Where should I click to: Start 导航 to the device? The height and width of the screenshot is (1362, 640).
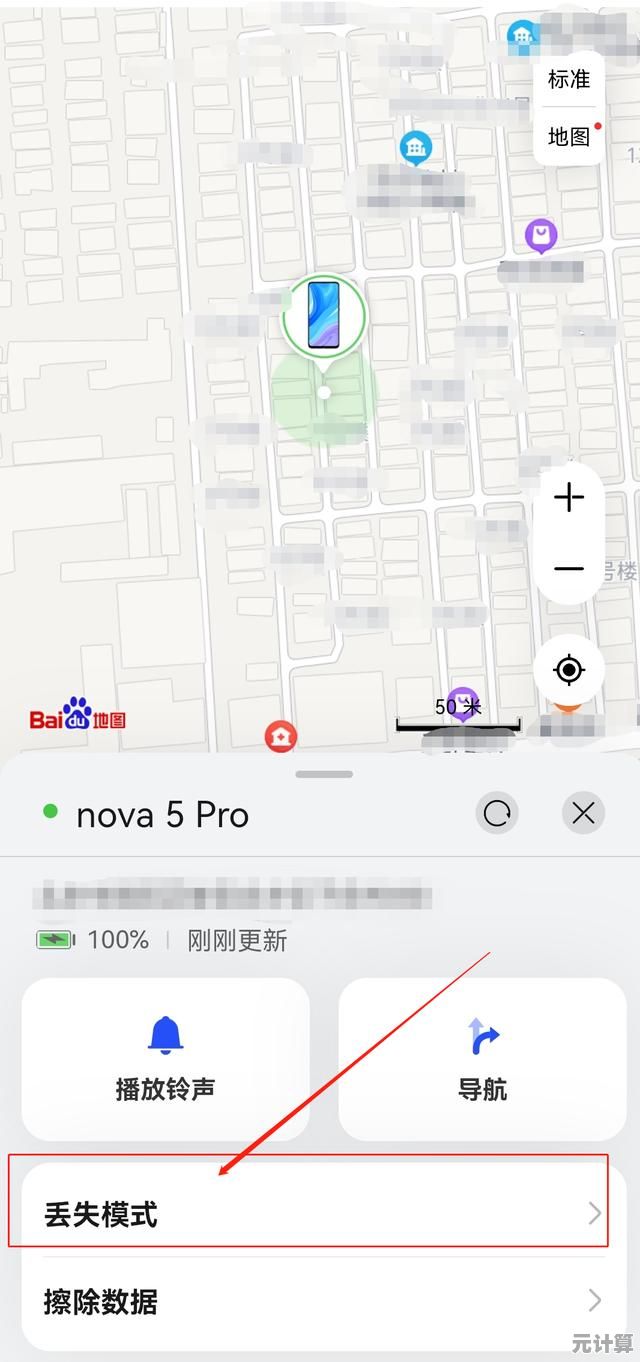483,1058
